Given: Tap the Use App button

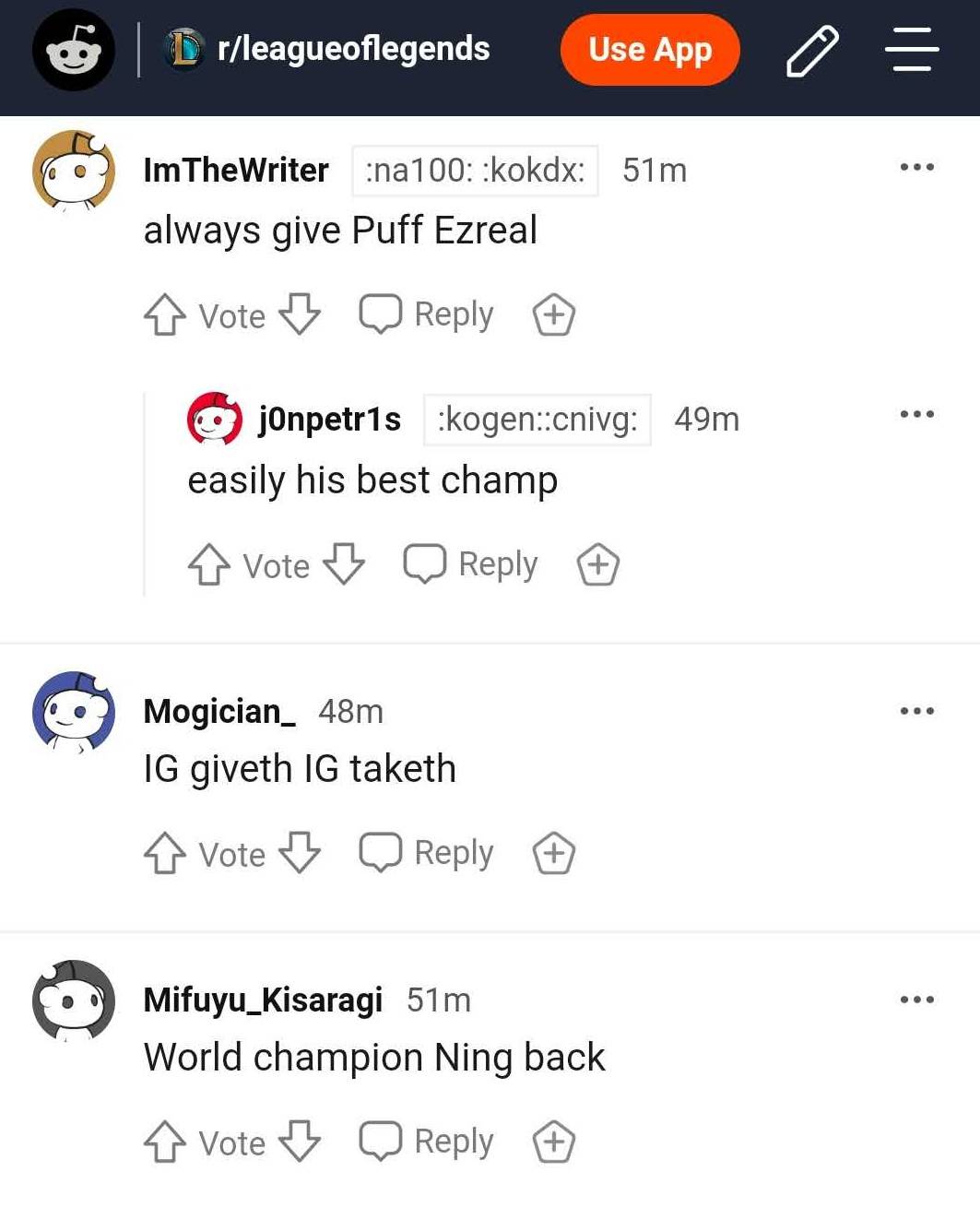Looking at the screenshot, I should tap(650, 50).
